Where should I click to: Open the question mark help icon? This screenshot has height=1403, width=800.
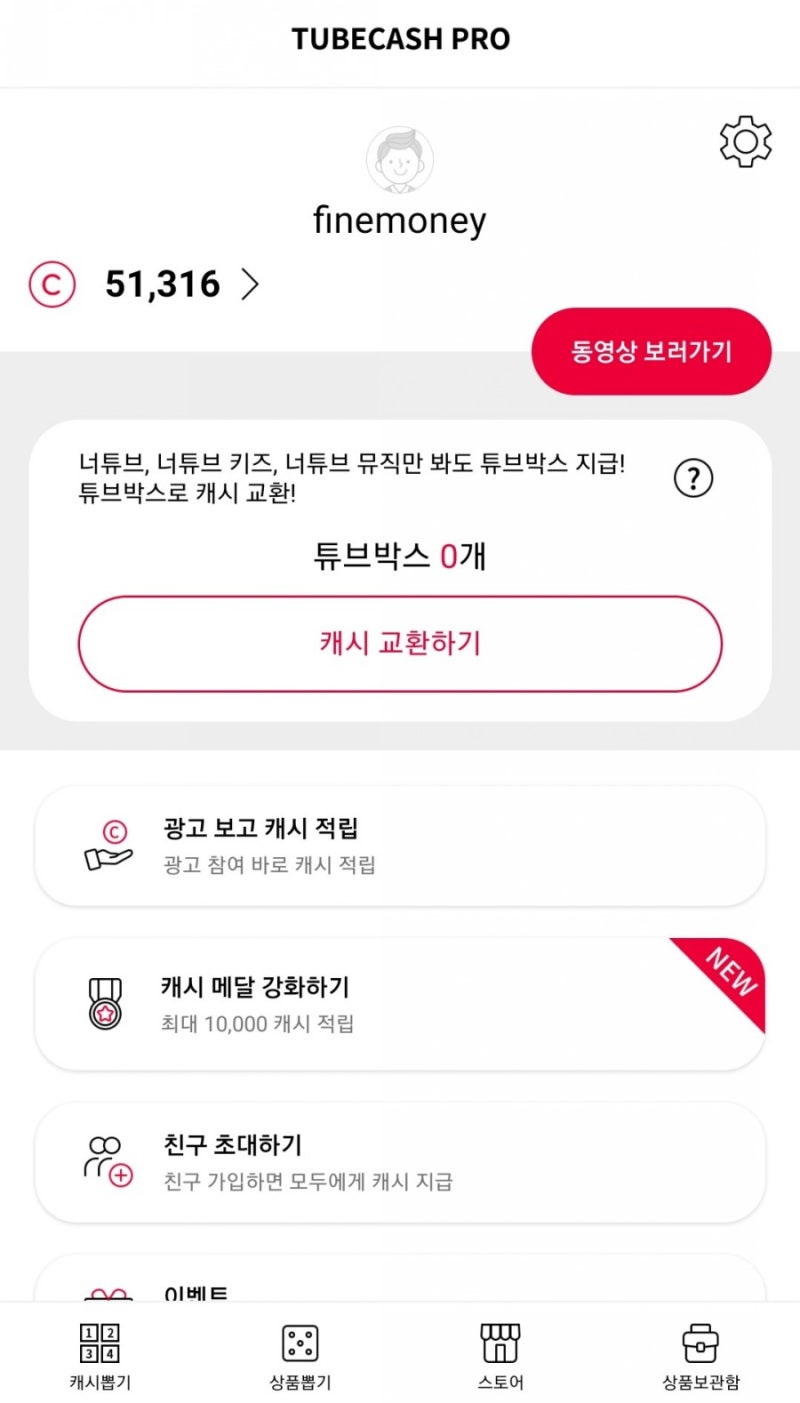coord(694,478)
